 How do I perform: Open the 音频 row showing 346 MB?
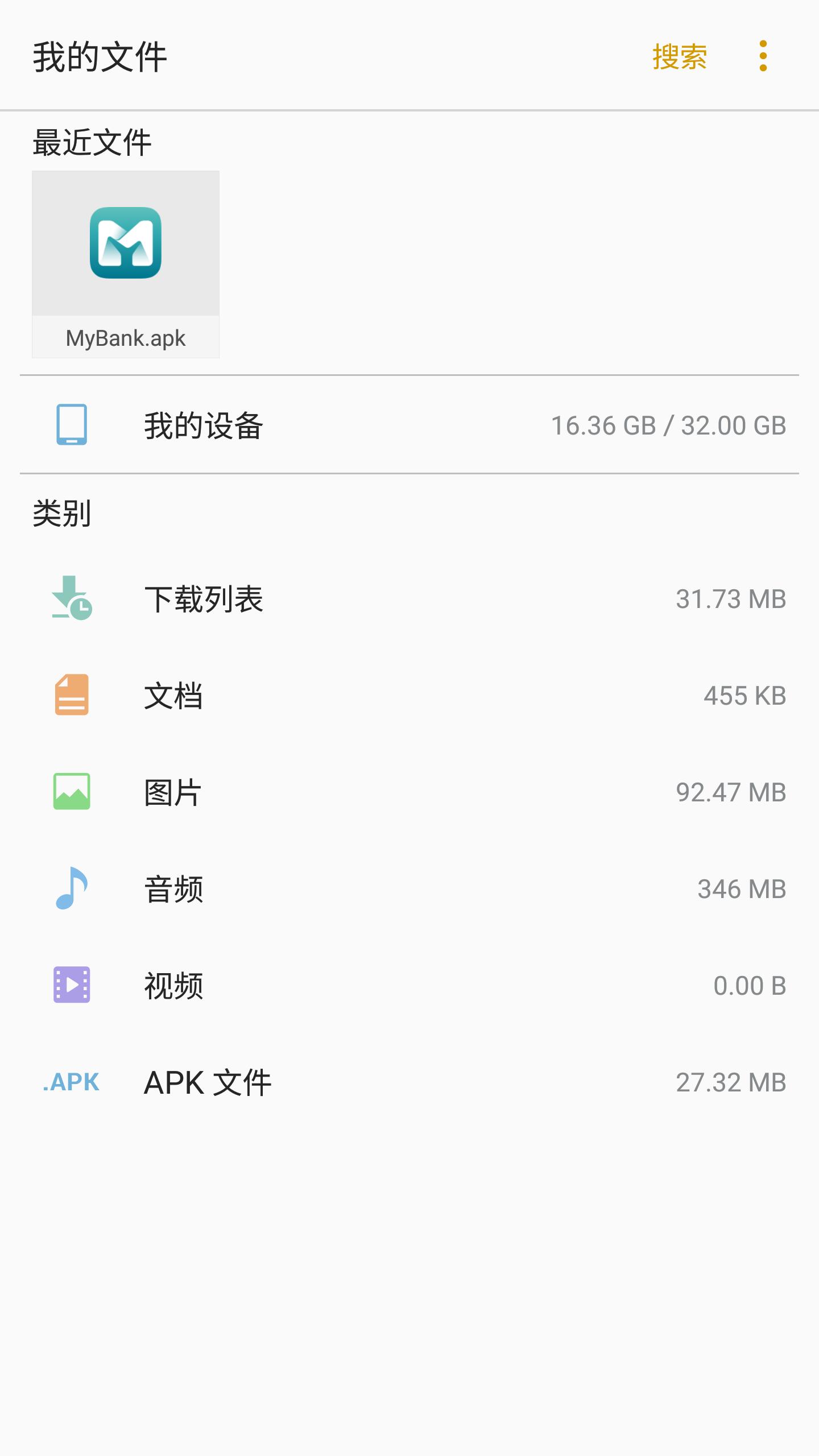coord(409,888)
